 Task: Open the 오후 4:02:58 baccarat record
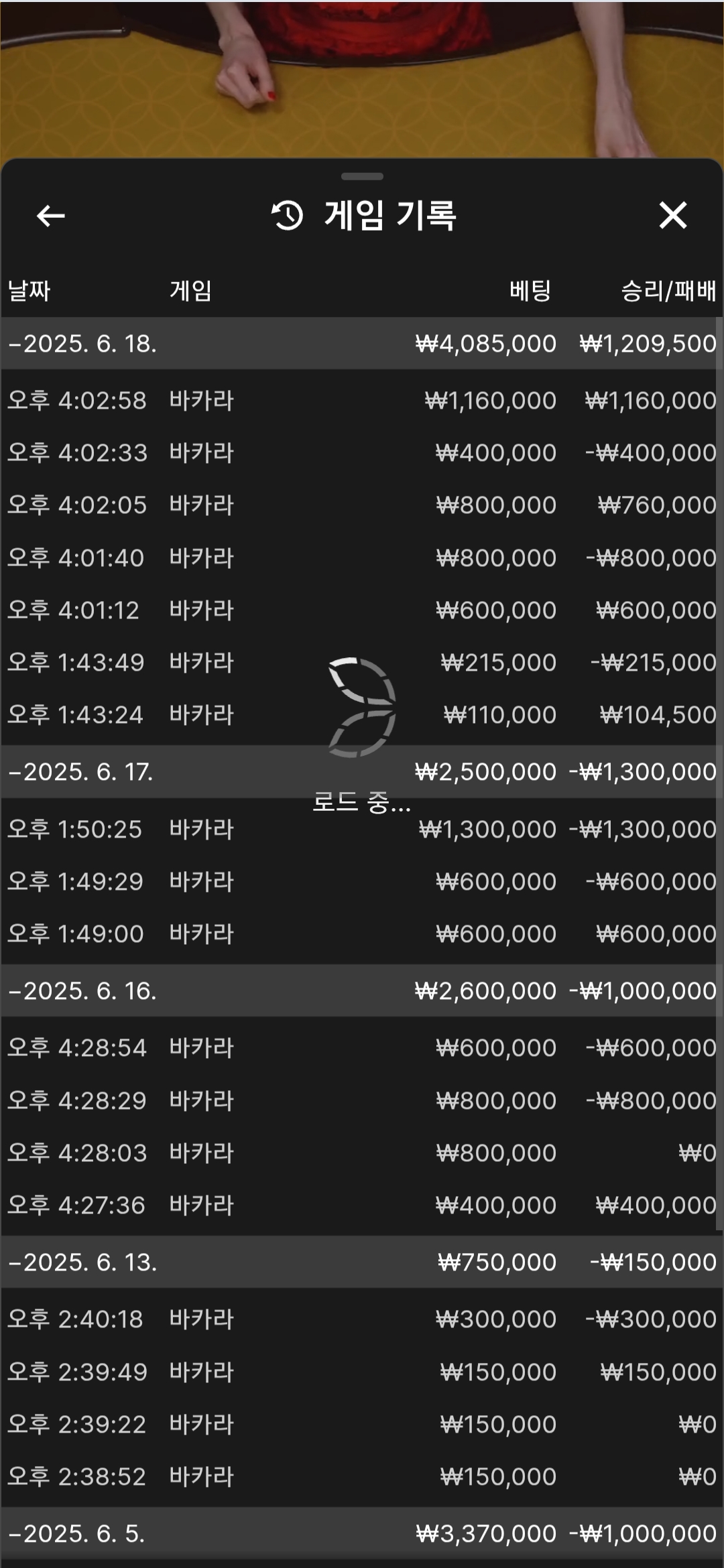[362, 401]
